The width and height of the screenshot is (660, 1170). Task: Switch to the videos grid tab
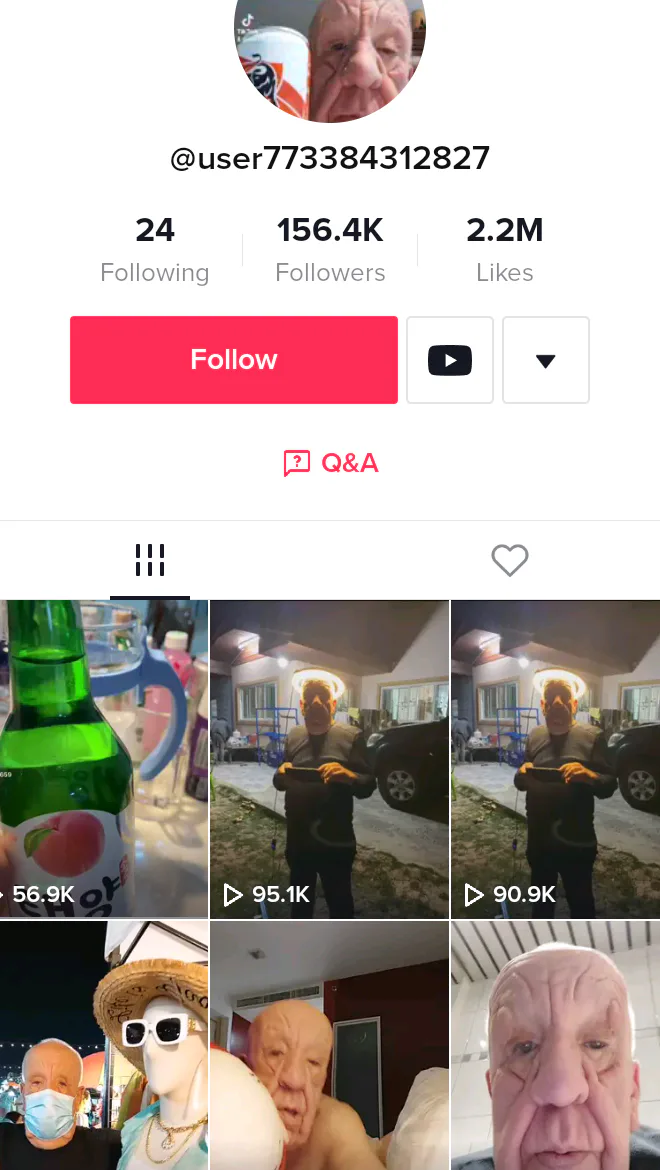pos(150,560)
